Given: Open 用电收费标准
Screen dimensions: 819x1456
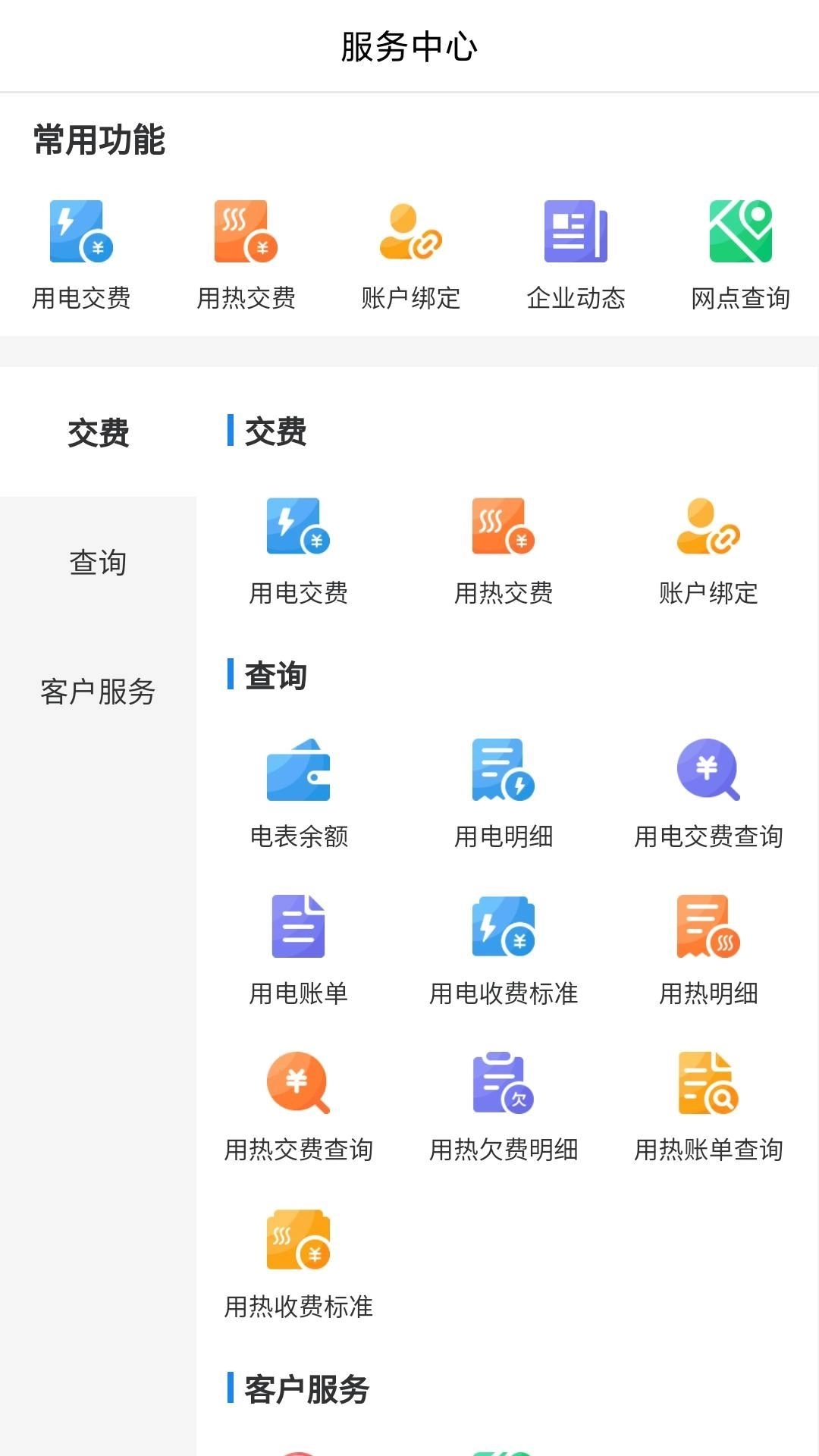Looking at the screenshot, I should click(x=503, y=927).
